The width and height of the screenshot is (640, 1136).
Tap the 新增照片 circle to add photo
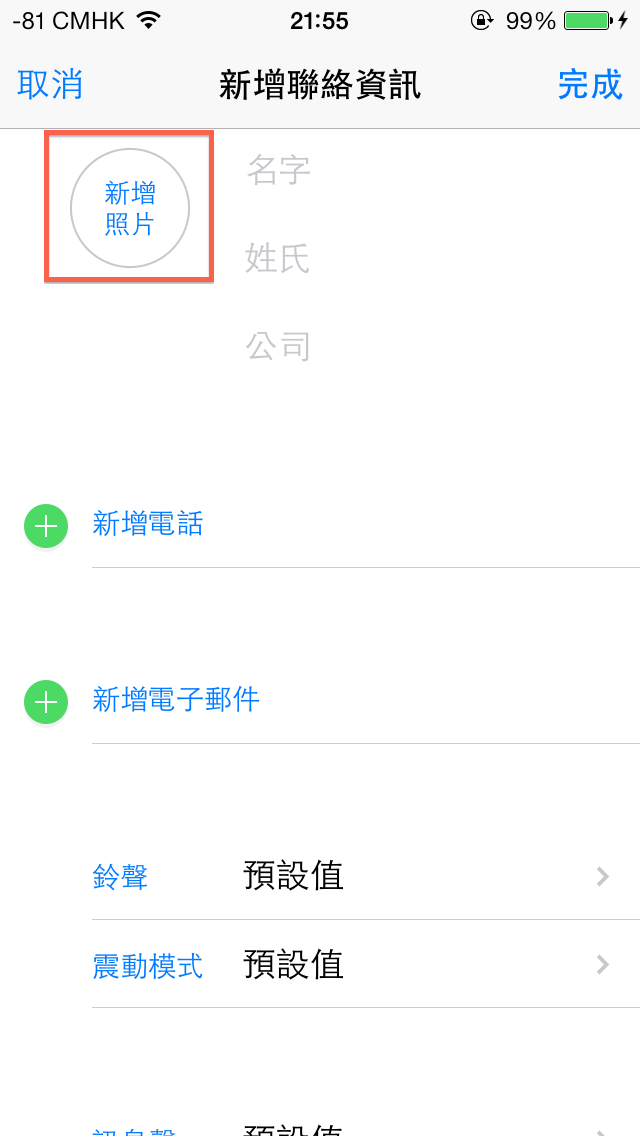tap(130, 208)
